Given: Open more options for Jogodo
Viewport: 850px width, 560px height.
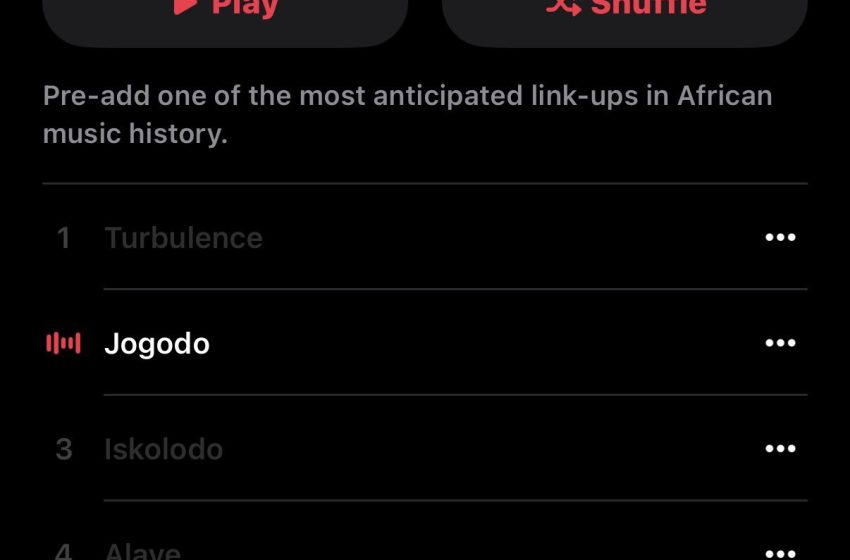Looking at the screenshot, I should [x=779, y=343].
